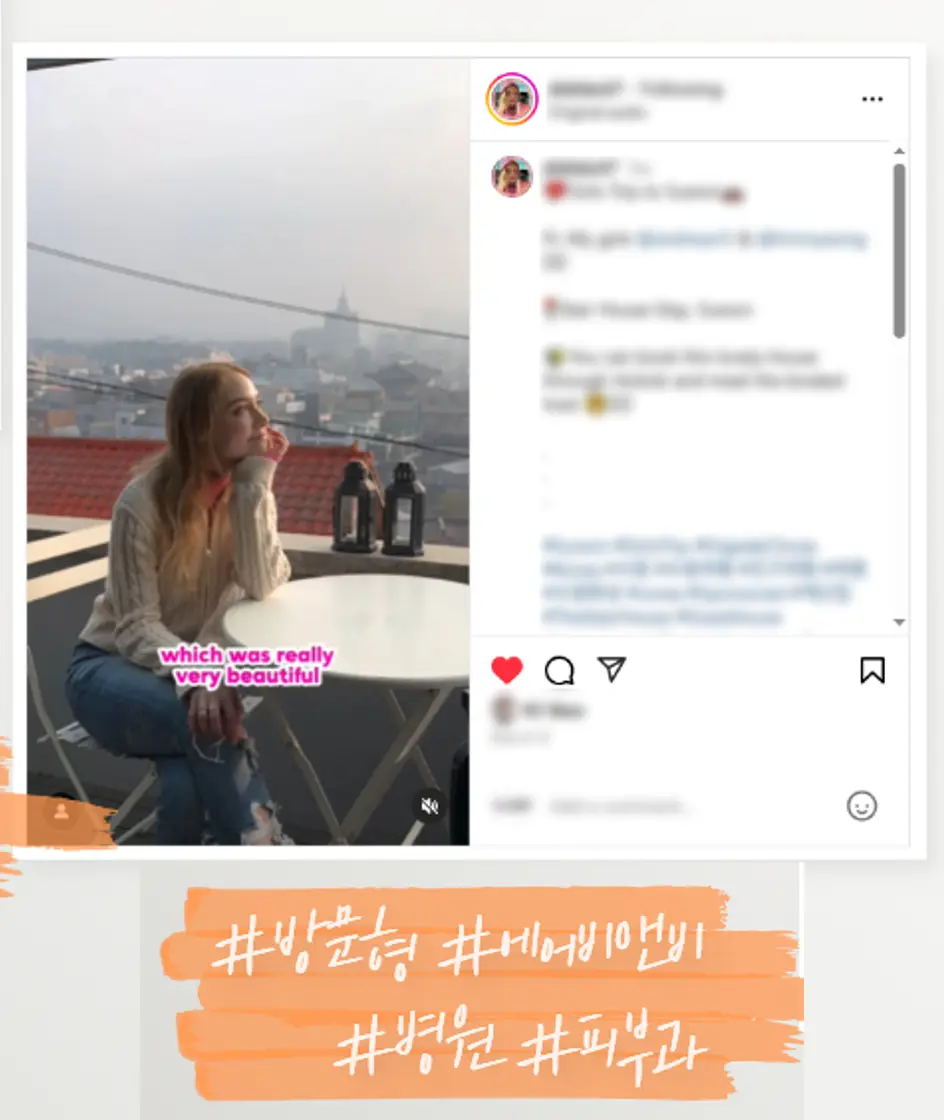Save the post with the bookmark icon
The width and height of the screenshot is (944, 1120).
[x=874, y=671]
